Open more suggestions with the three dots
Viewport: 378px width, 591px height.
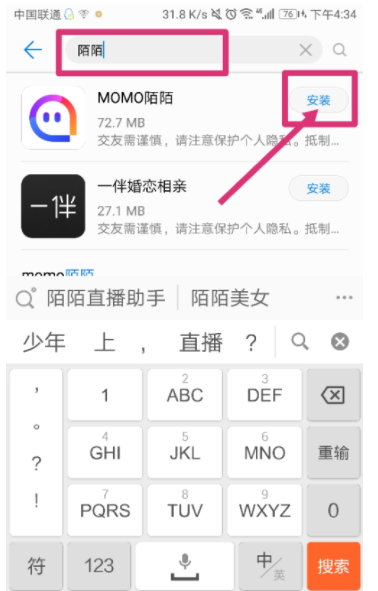344,298
